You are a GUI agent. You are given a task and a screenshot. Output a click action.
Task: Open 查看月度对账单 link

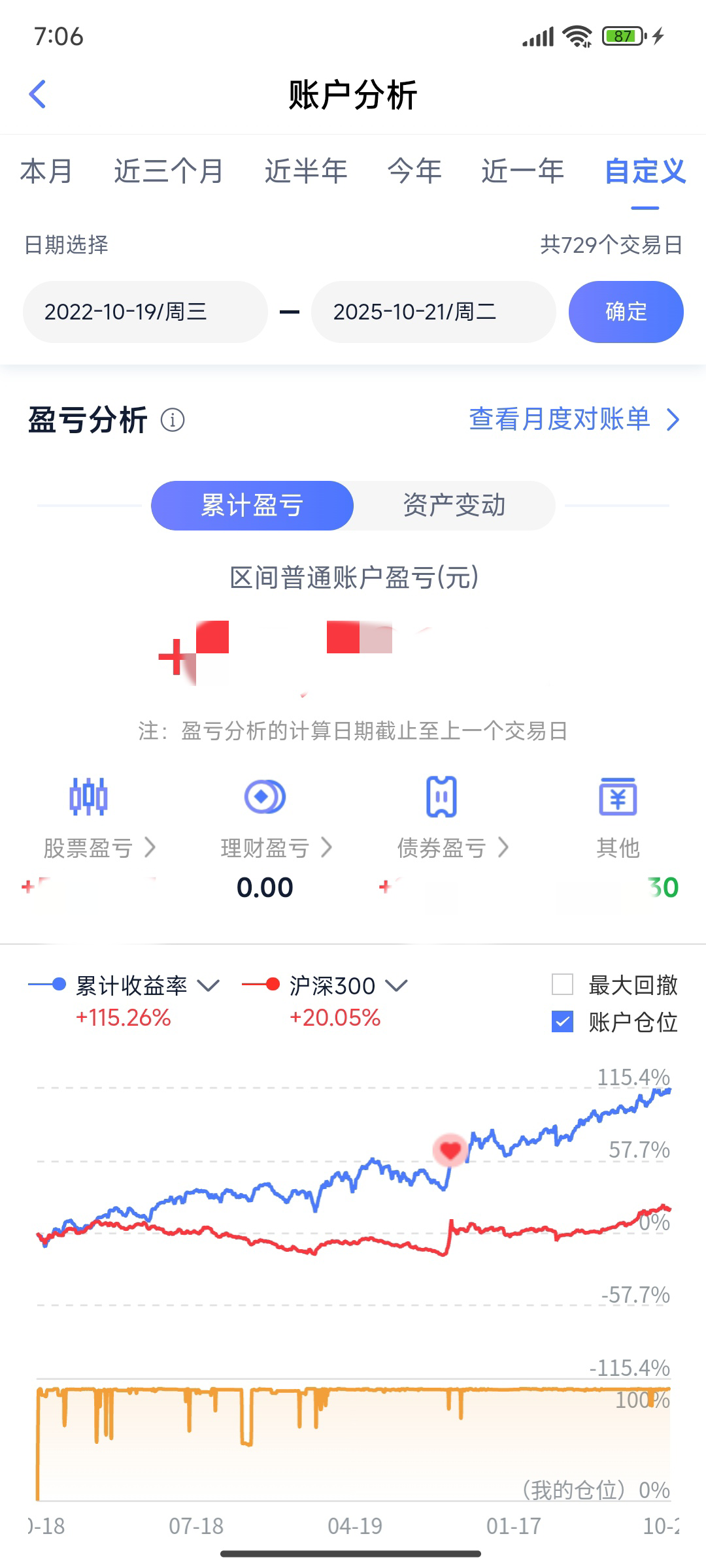575,419
